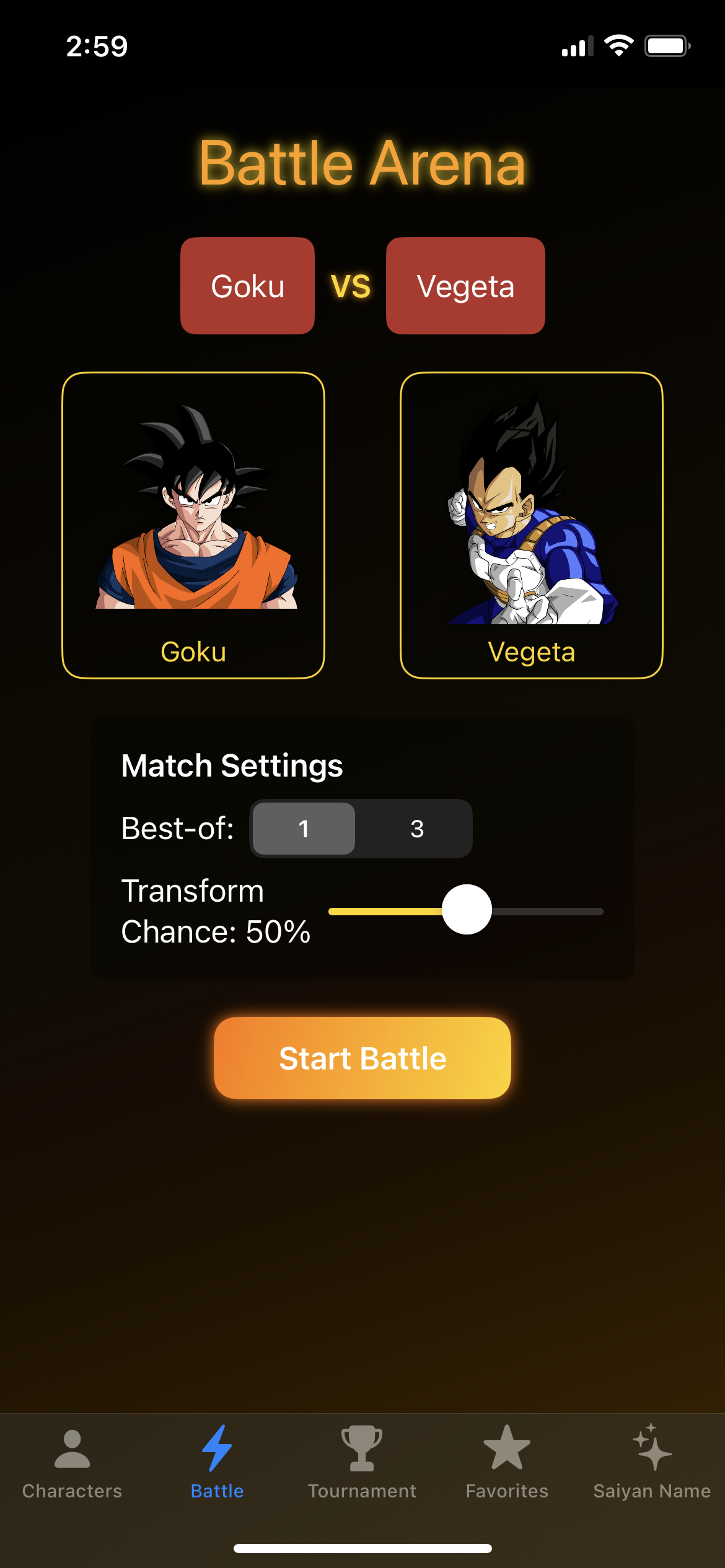
Task: Set Best-of to 1
Action: [x=304, y=829]
